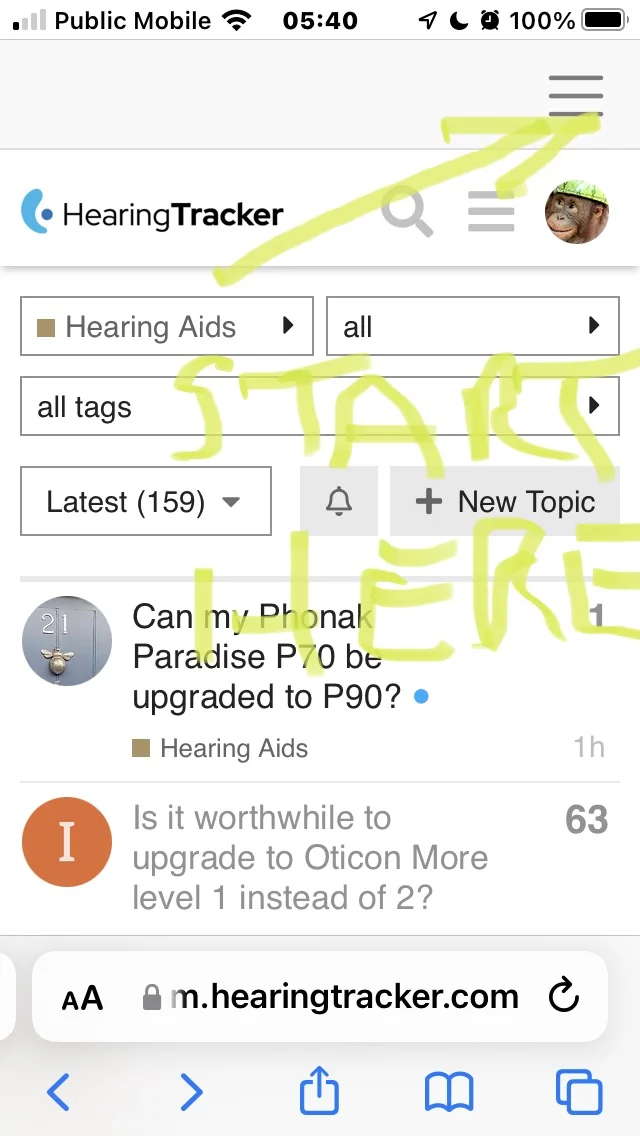Open Safari bookmarks
This screenshot has height=1136, width=640.
(x=449, y=1092)
